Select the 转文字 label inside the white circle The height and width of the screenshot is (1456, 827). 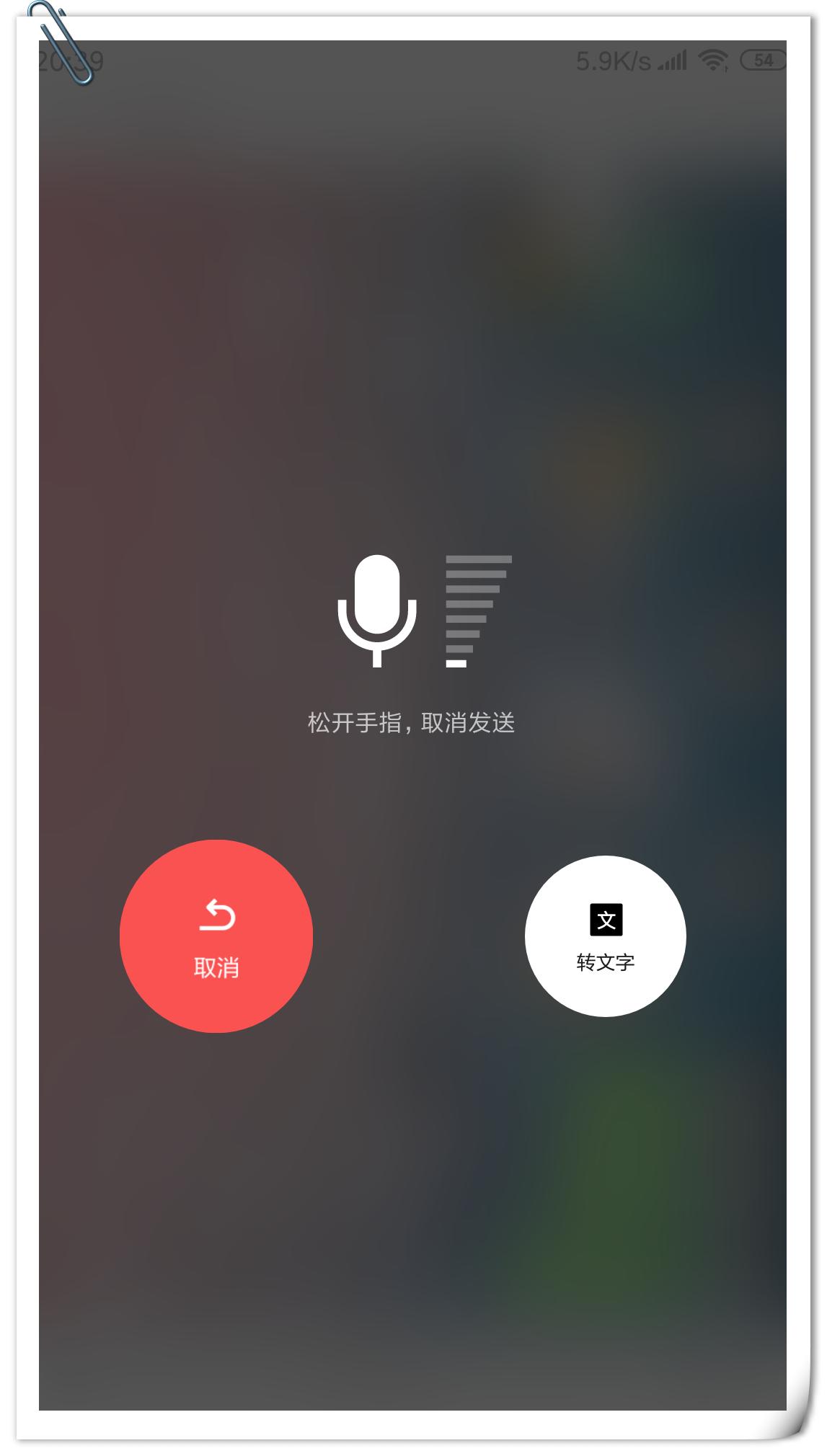click(x=606, y=961)
